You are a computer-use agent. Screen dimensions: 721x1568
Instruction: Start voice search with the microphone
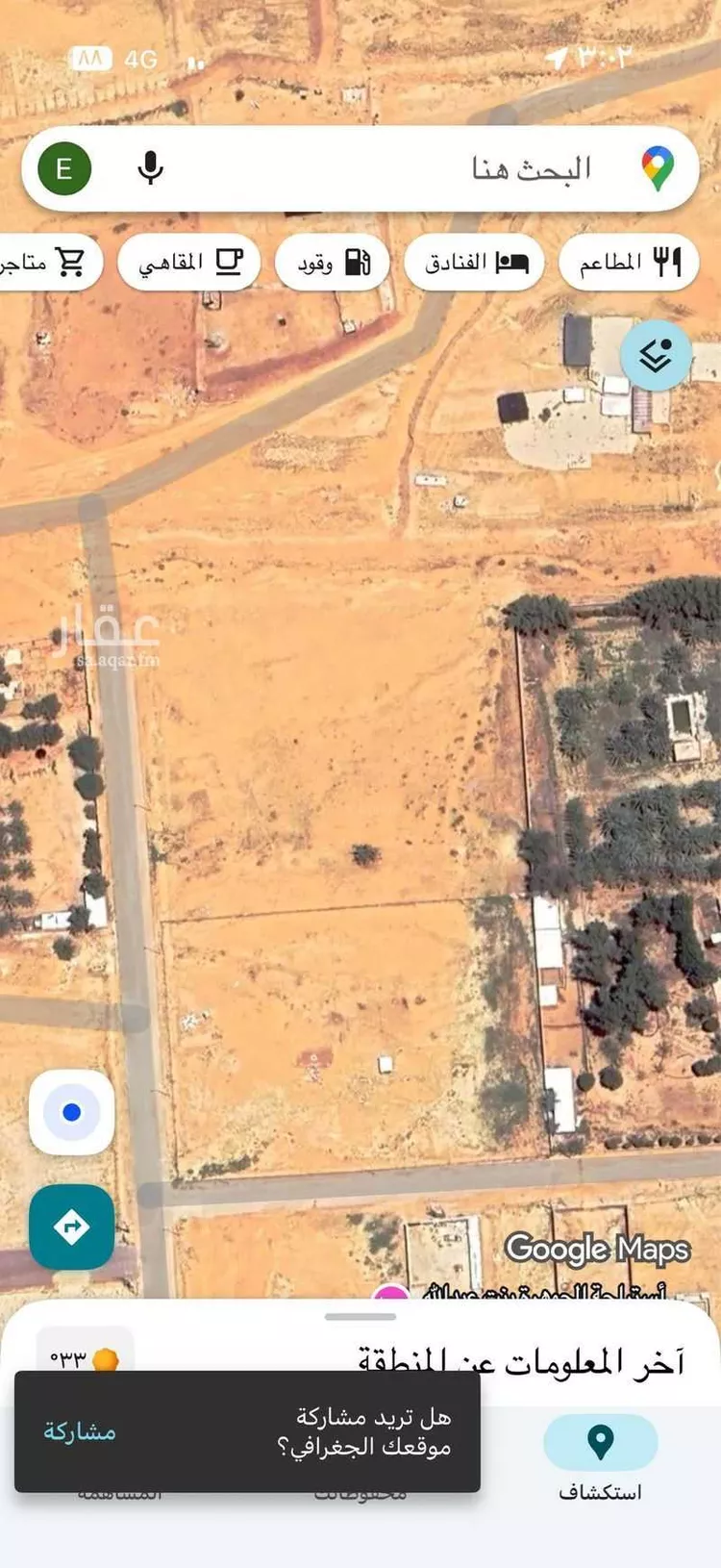(x=150, y=168)
